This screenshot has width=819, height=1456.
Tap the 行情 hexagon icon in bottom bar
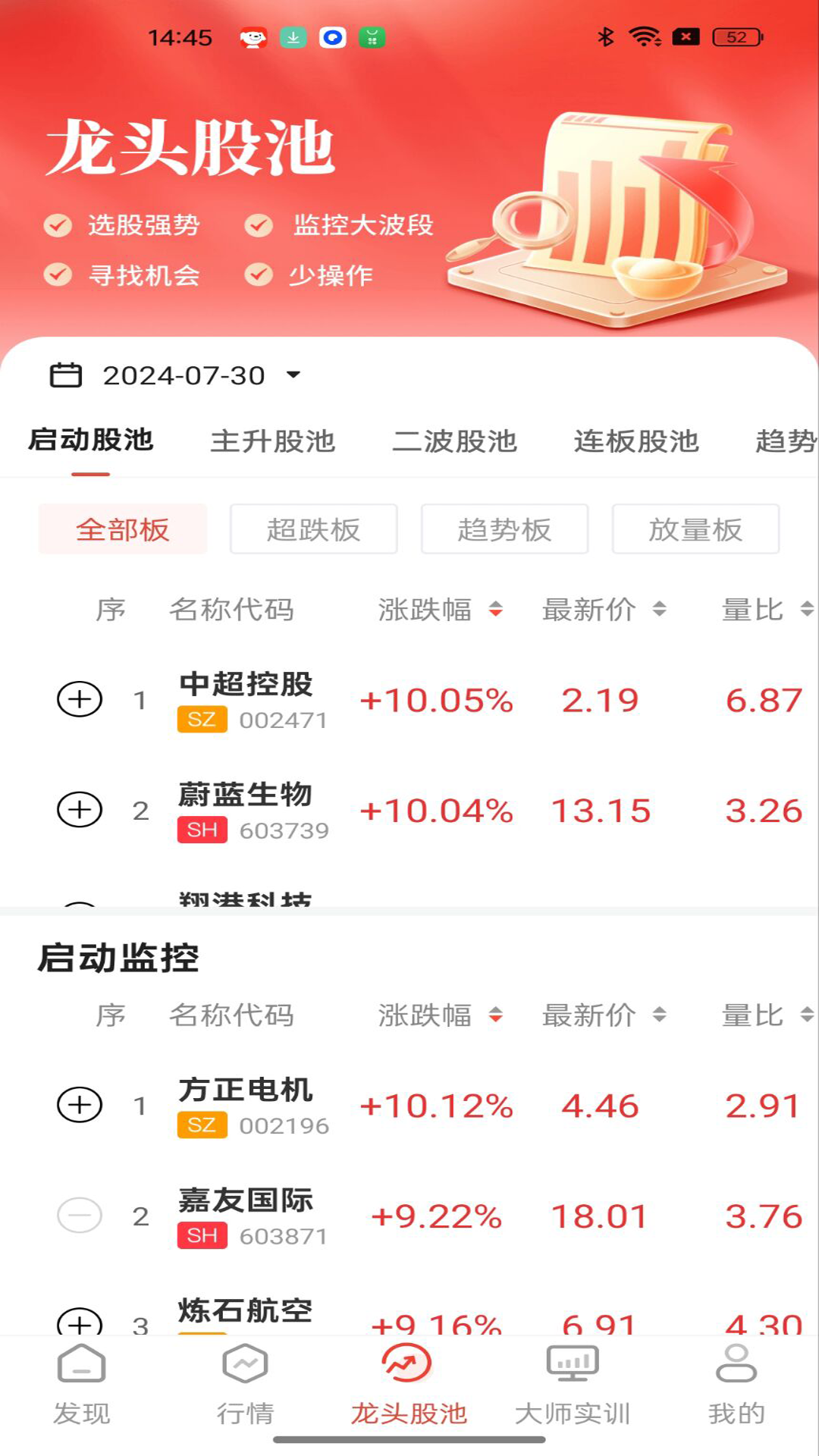244,1363
